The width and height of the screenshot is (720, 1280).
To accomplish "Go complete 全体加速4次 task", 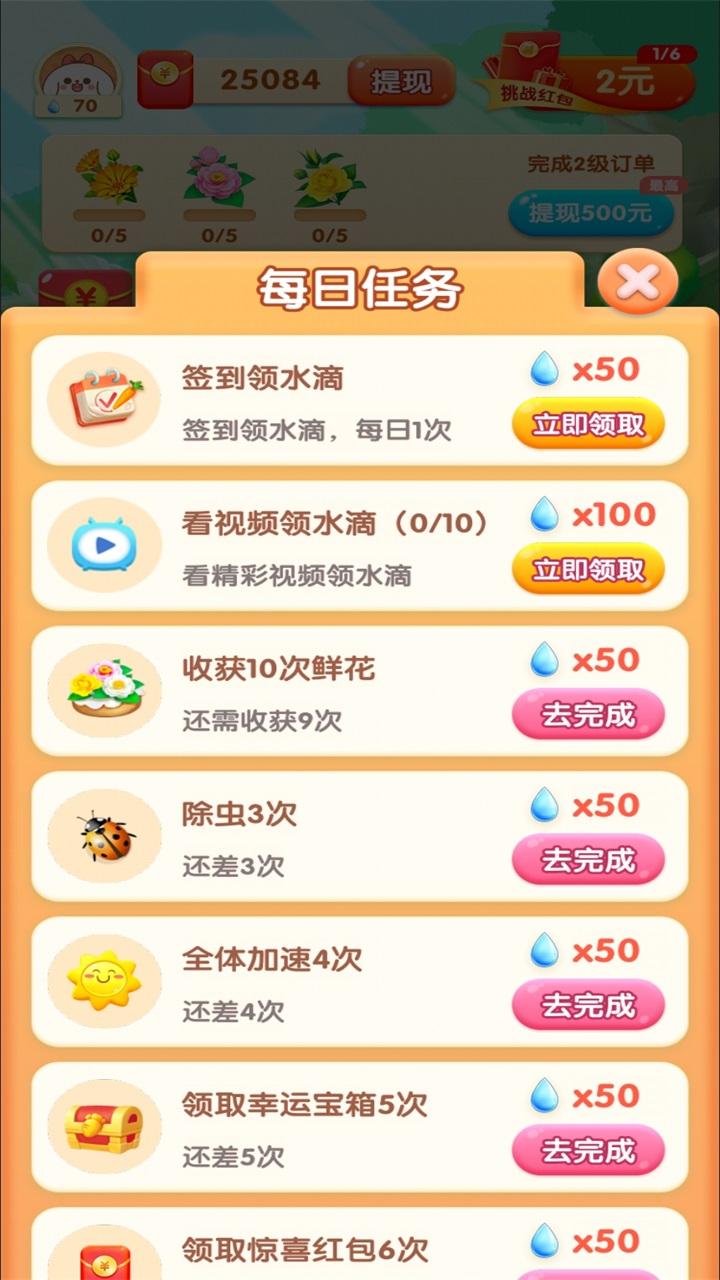I will coord(588,1005).
